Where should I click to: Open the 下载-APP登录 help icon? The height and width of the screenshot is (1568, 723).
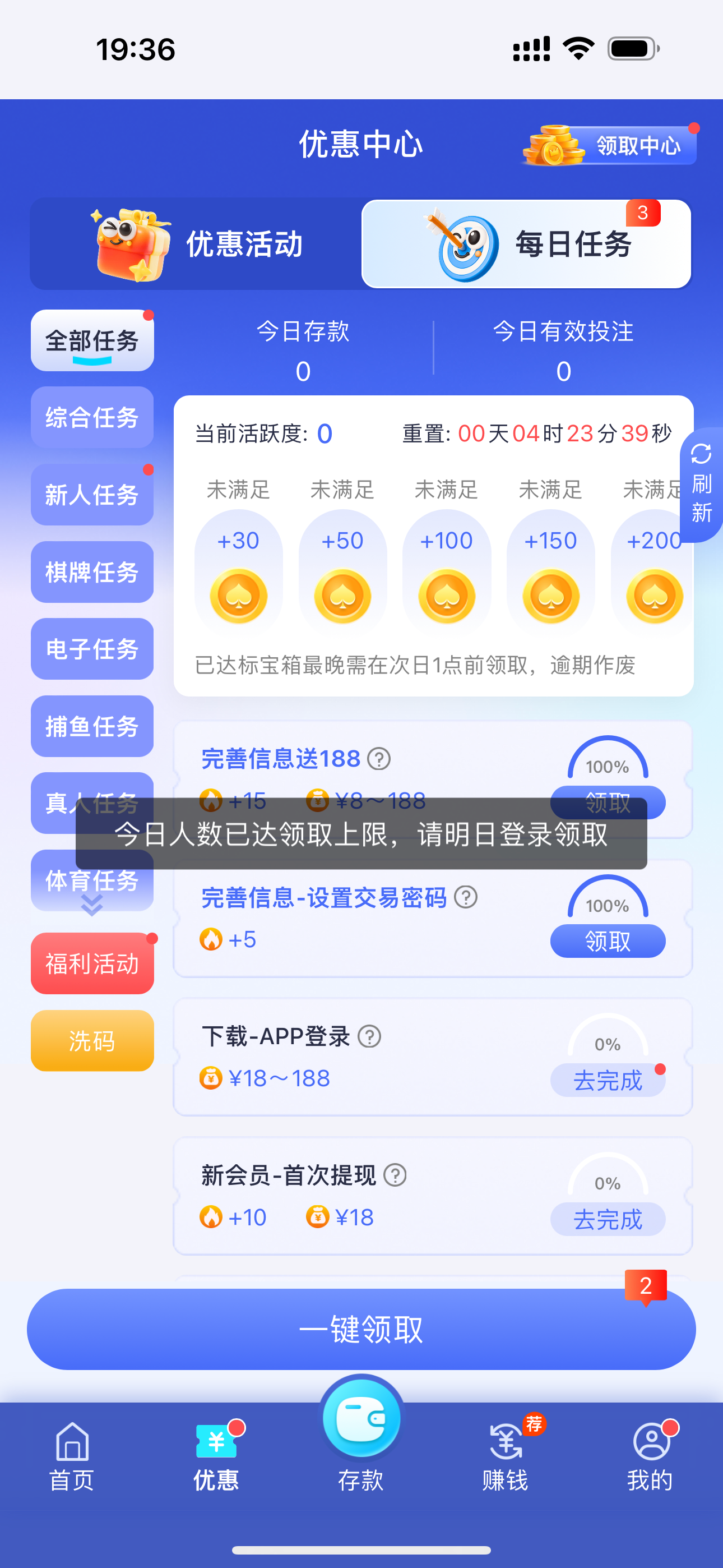[x=369, y=1035]
